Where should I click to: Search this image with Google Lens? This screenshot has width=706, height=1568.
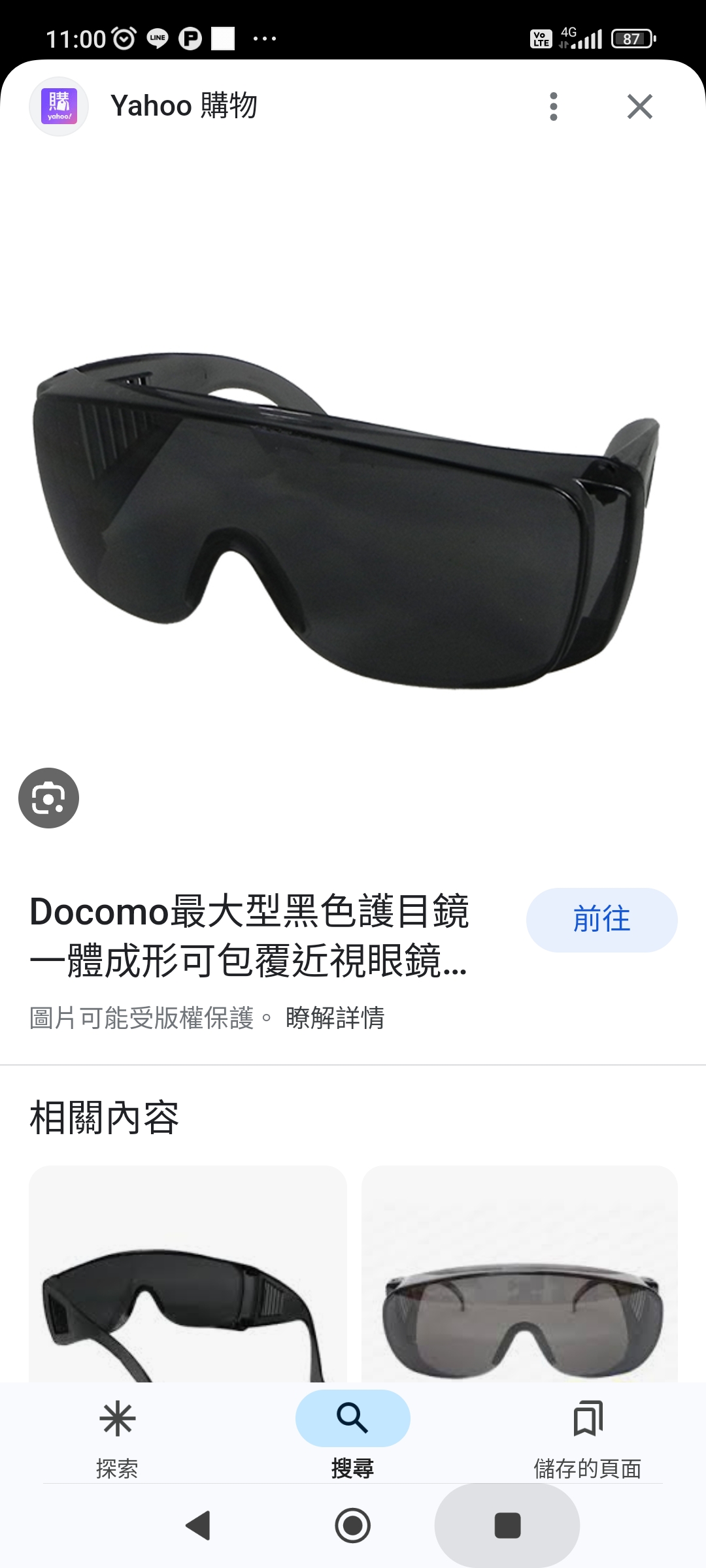click(x=48, y=798)
